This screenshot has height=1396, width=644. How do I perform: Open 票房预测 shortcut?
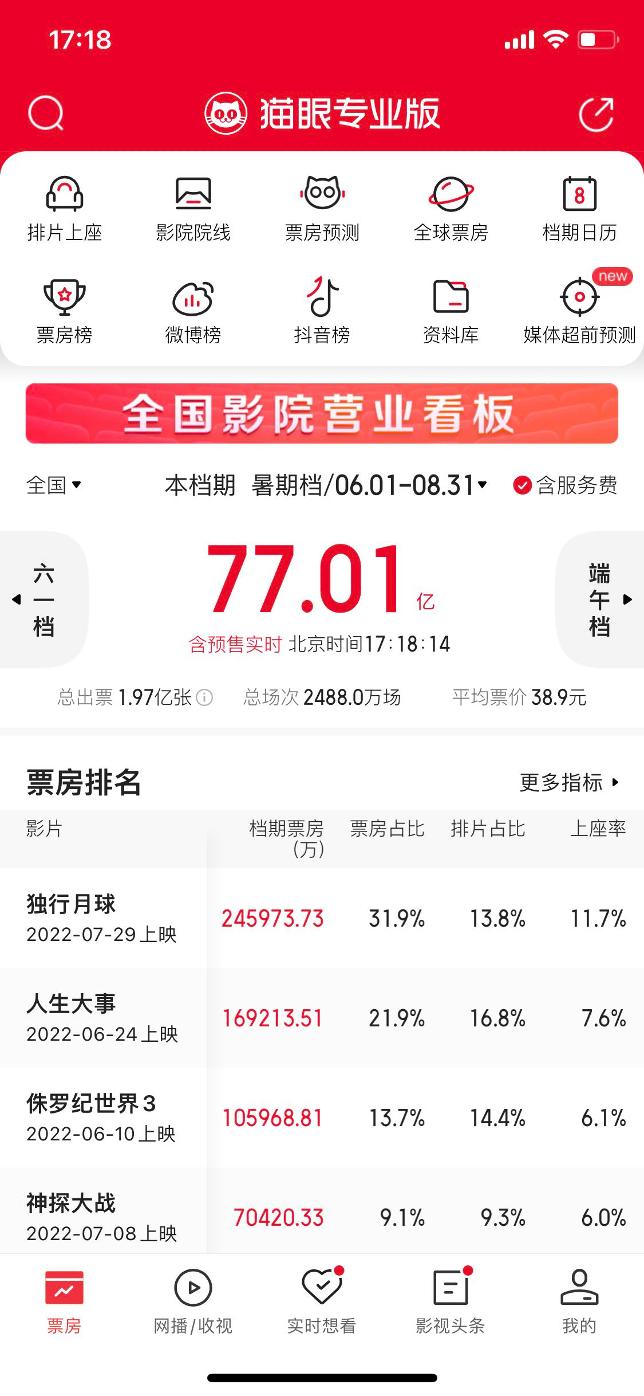pos(322,210)
